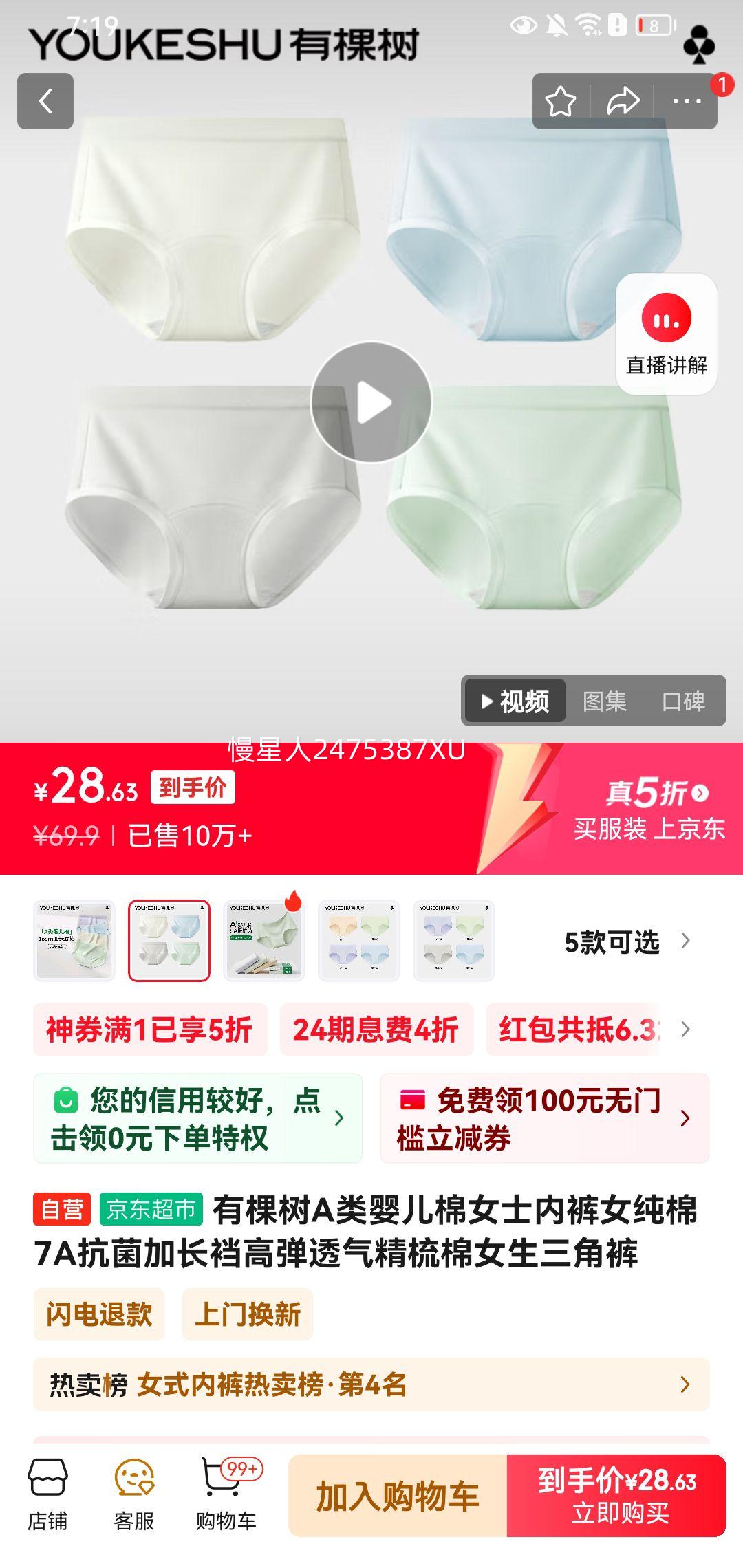Claim the 0元下单特权 credit offer
The width and height of the screenshot is (743, 1568).
point(197,1118)
